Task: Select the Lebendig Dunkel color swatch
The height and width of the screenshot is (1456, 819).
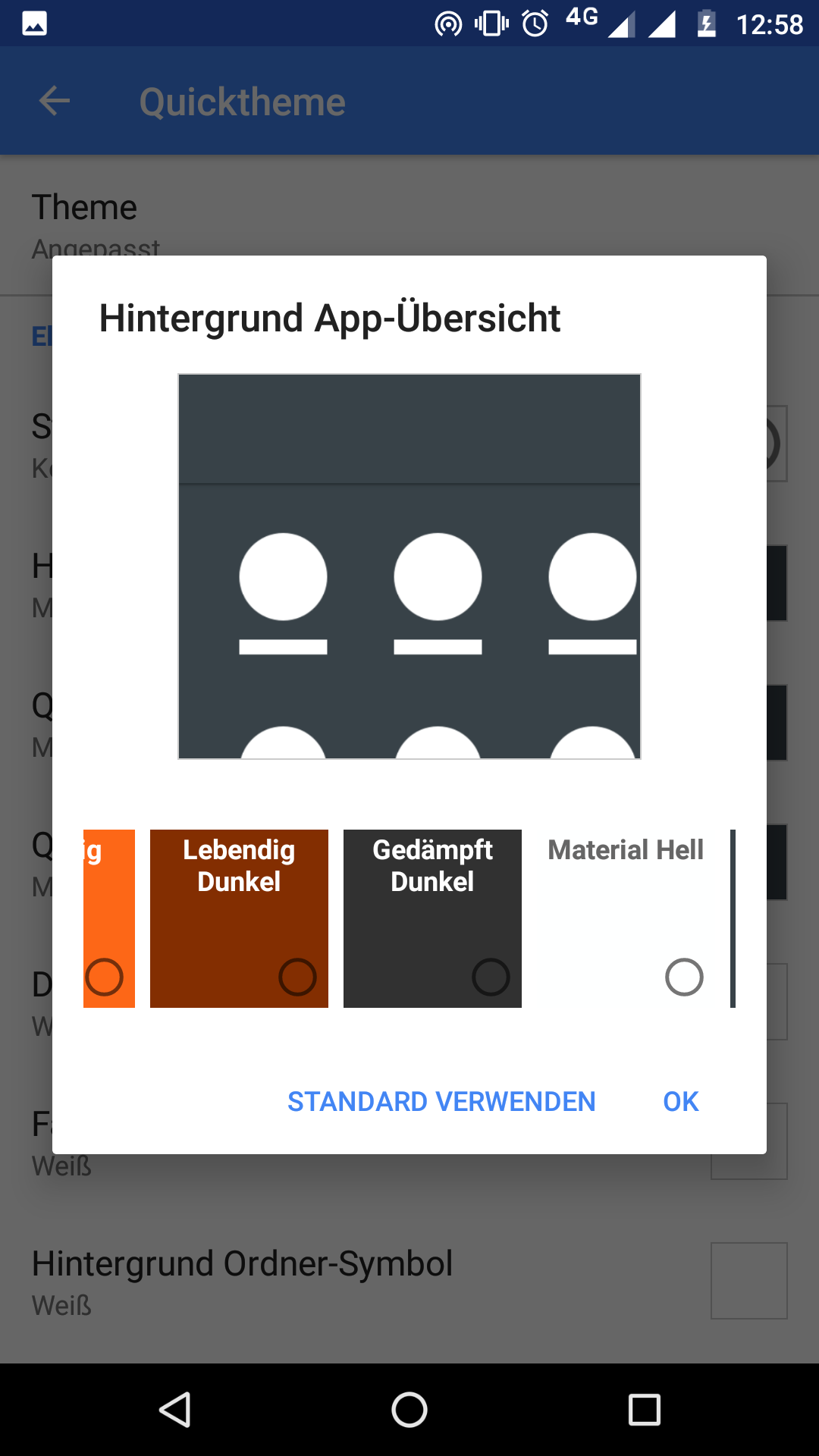Action: (x=239, y=918)
